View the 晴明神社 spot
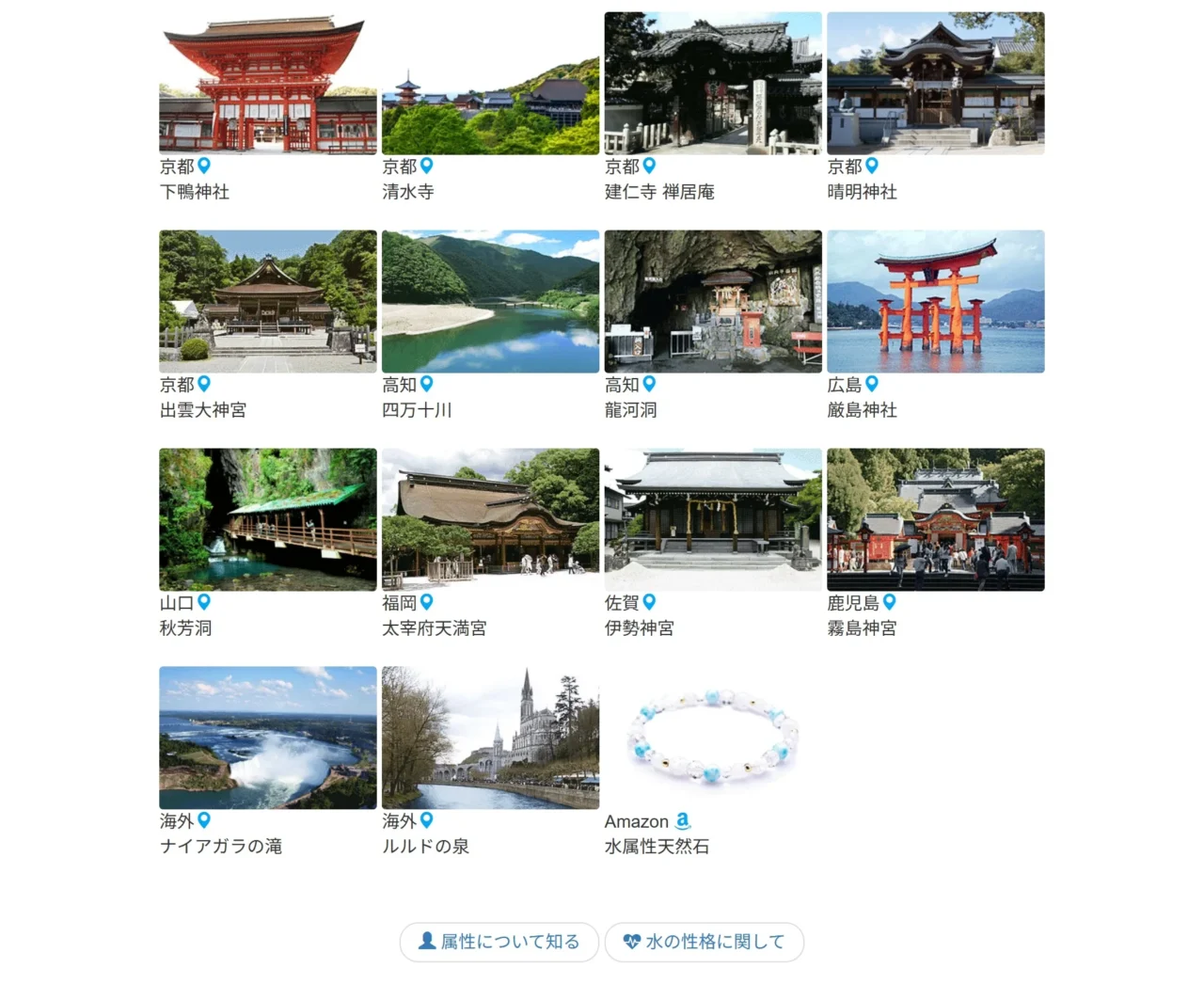Screen dimensions: 1204x1000 click(x=935, y=85)
